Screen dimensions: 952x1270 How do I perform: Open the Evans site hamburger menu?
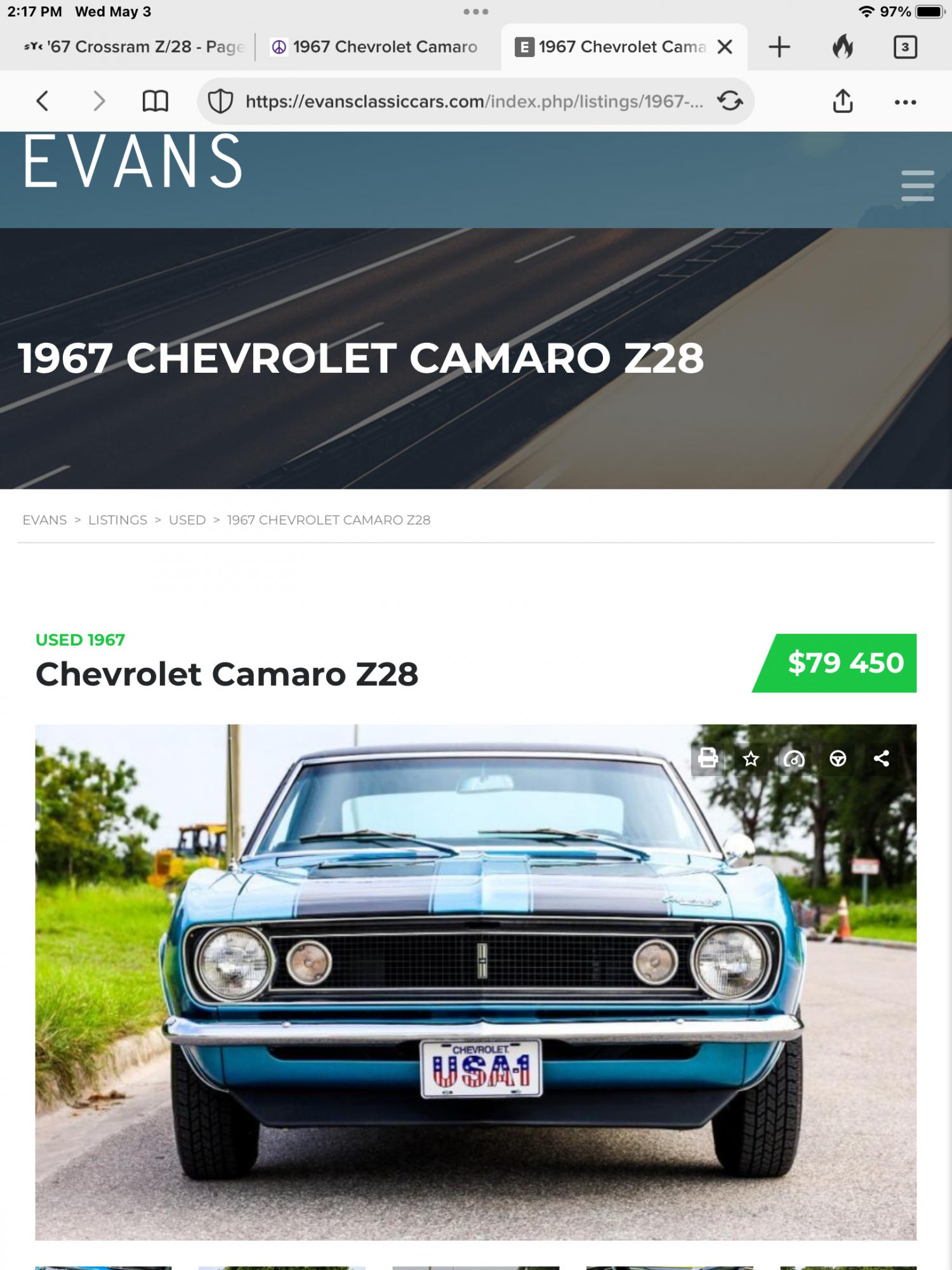917,185
